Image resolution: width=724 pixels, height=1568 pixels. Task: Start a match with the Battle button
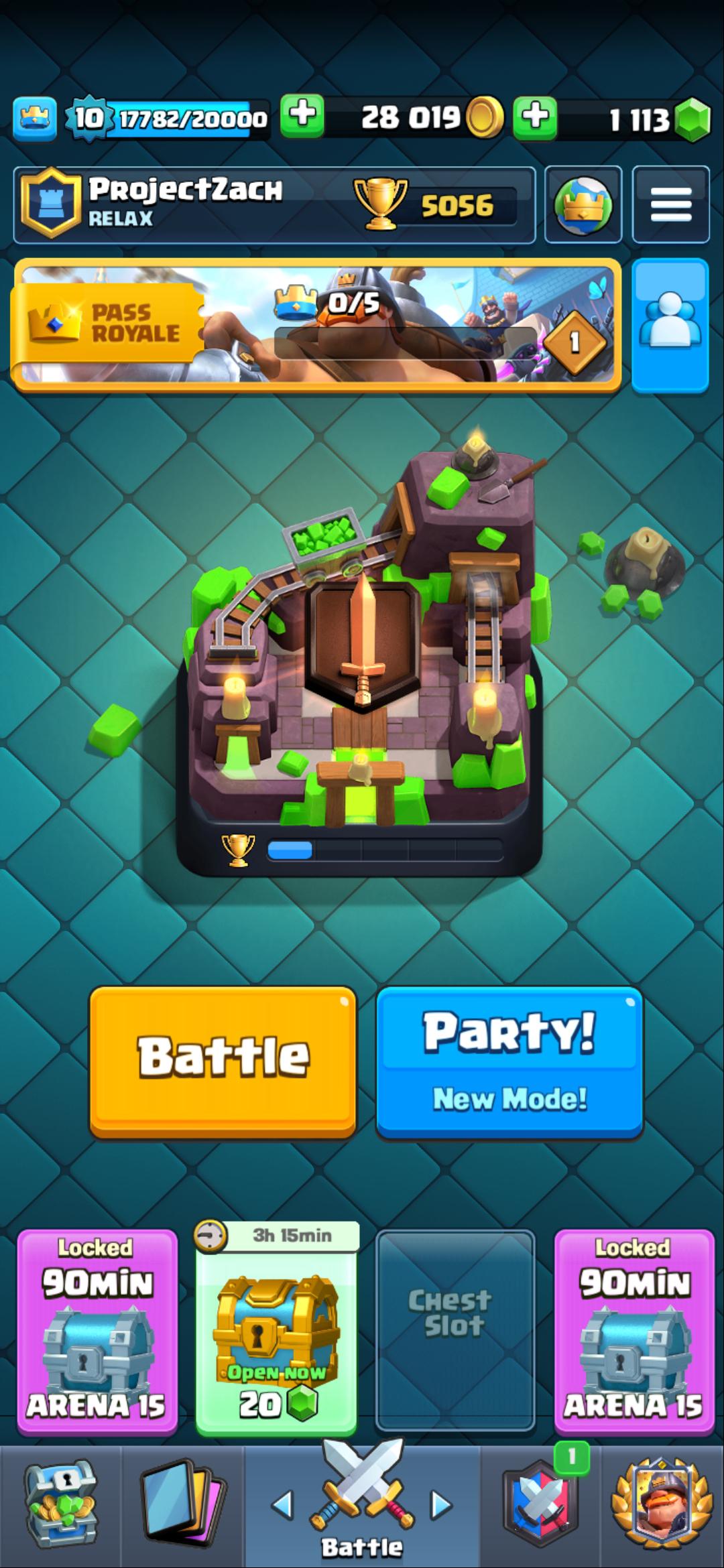(x=223, y=1061)
